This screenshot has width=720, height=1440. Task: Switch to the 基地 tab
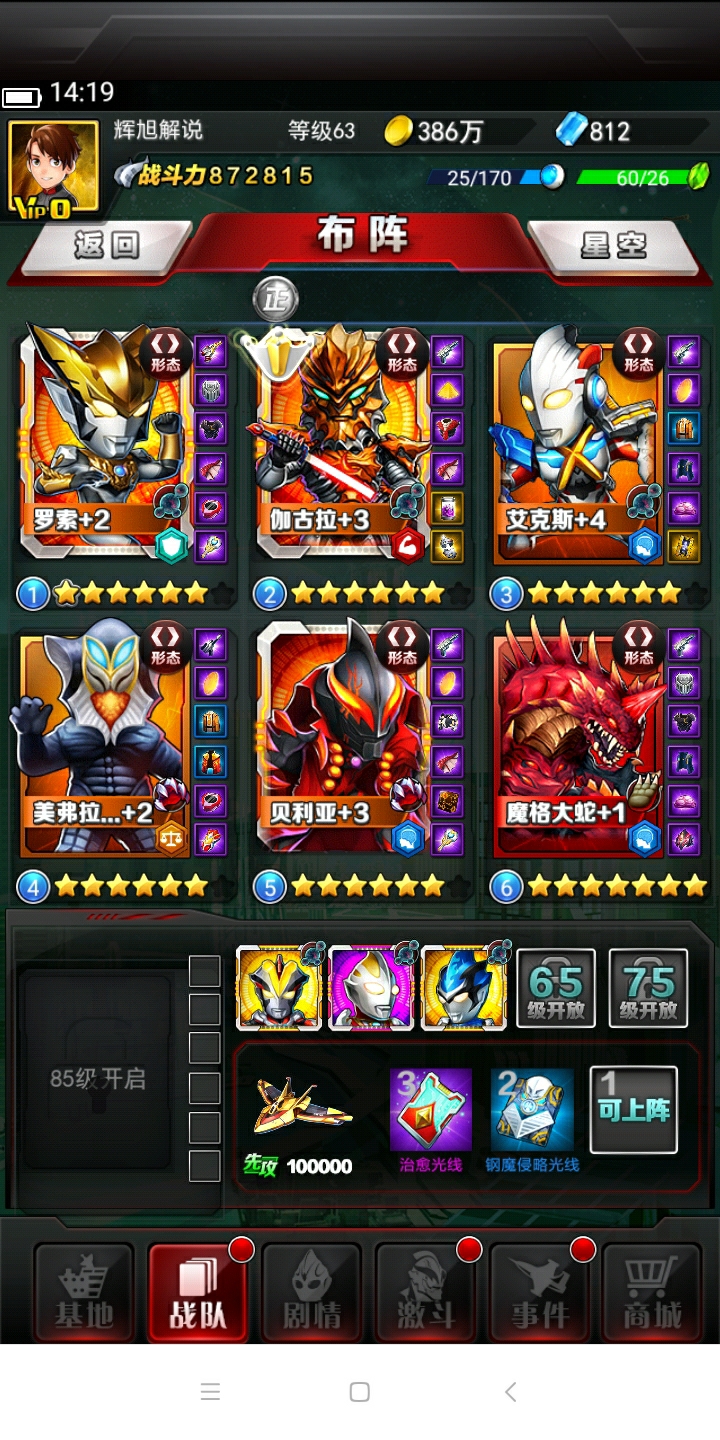(84, 1294)
